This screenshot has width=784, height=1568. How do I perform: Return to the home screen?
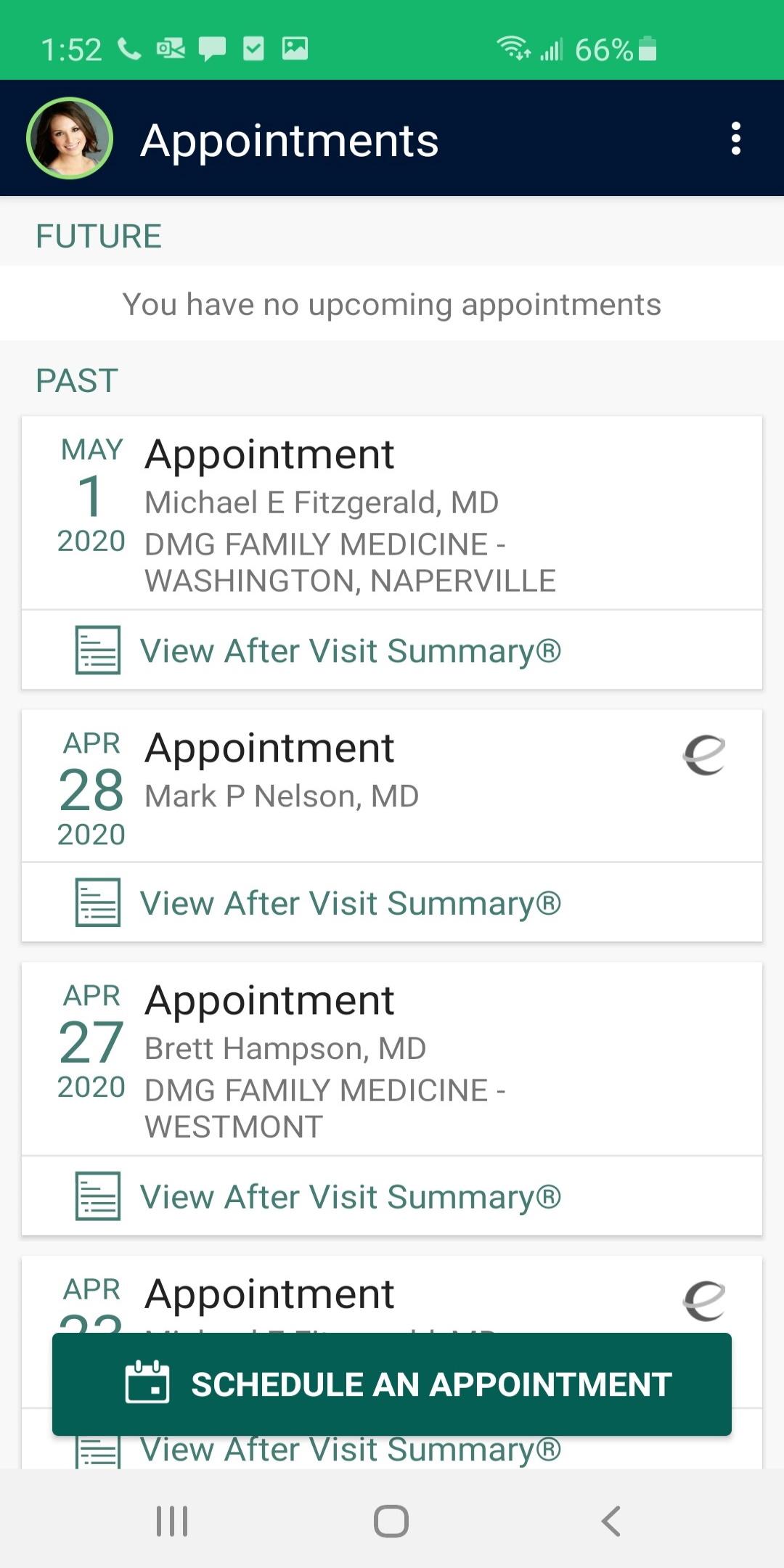[391, 1520]
